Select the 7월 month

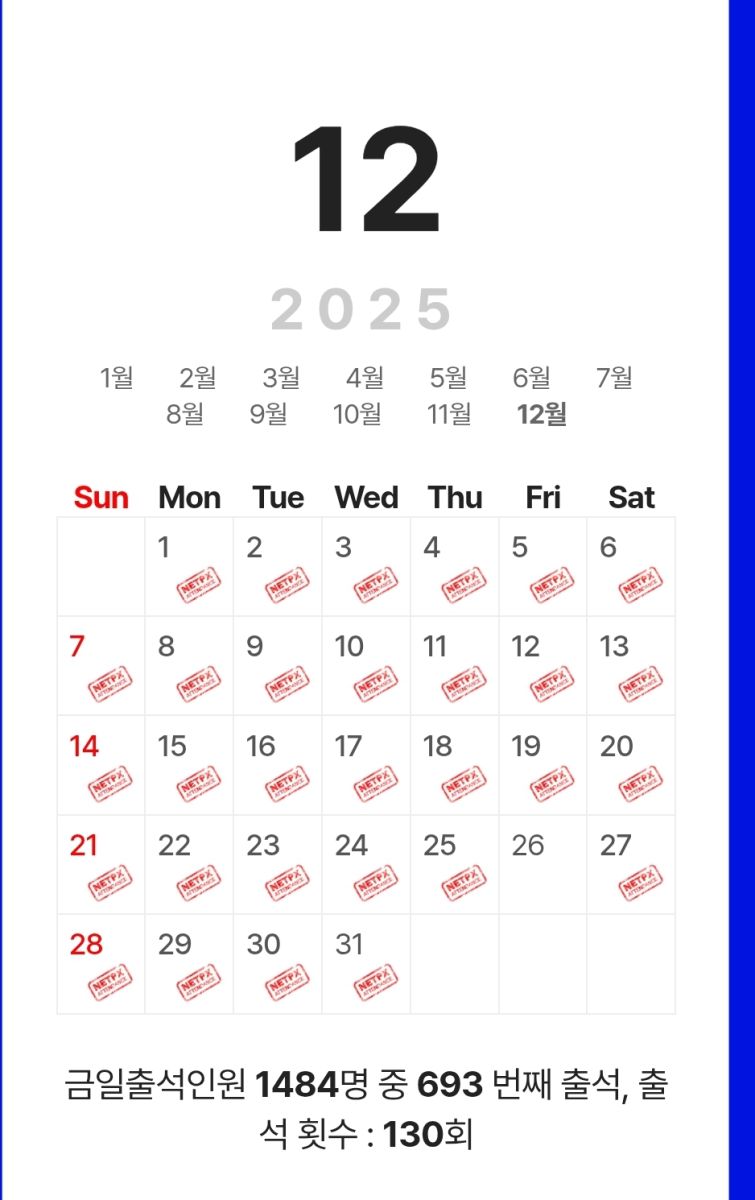point(614,378)
